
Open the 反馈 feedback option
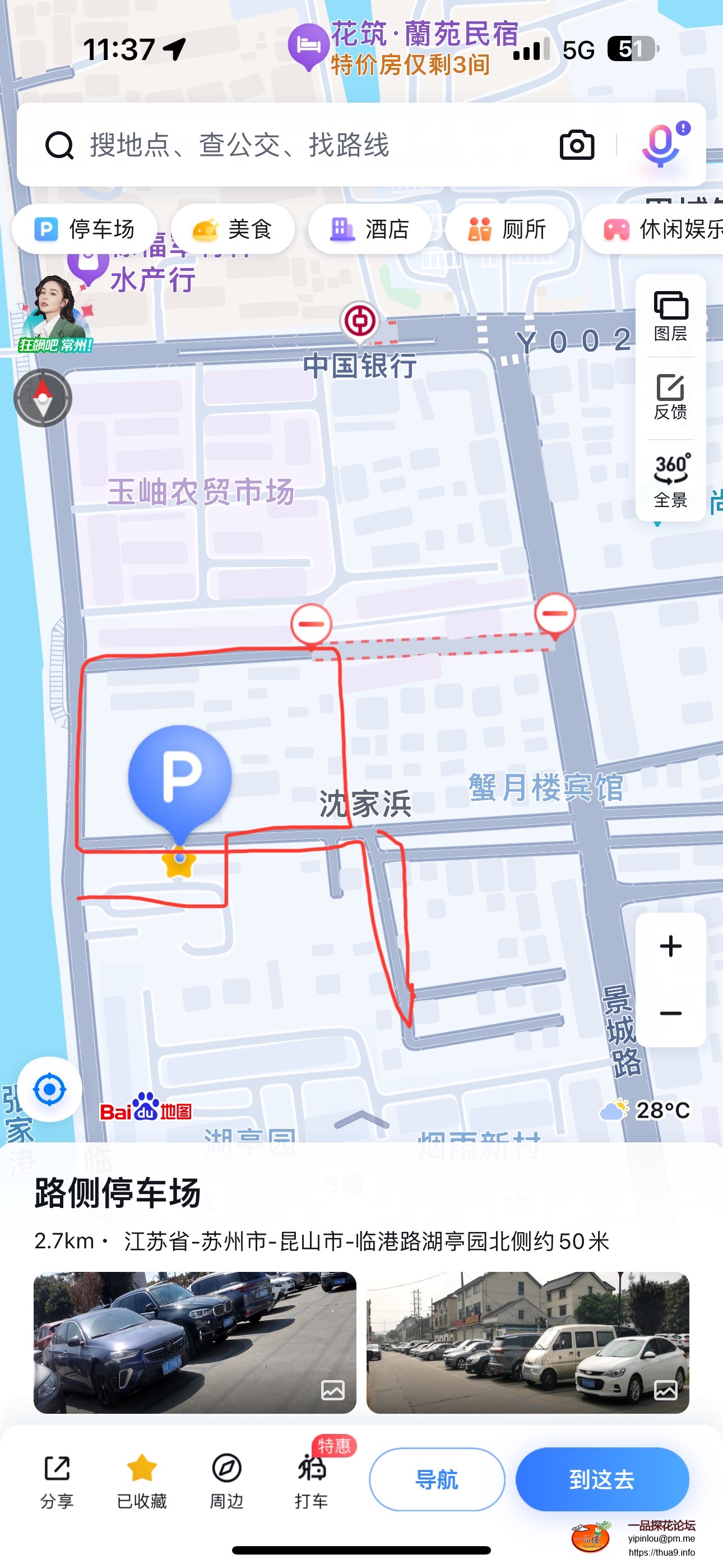(x=670, y=397)
